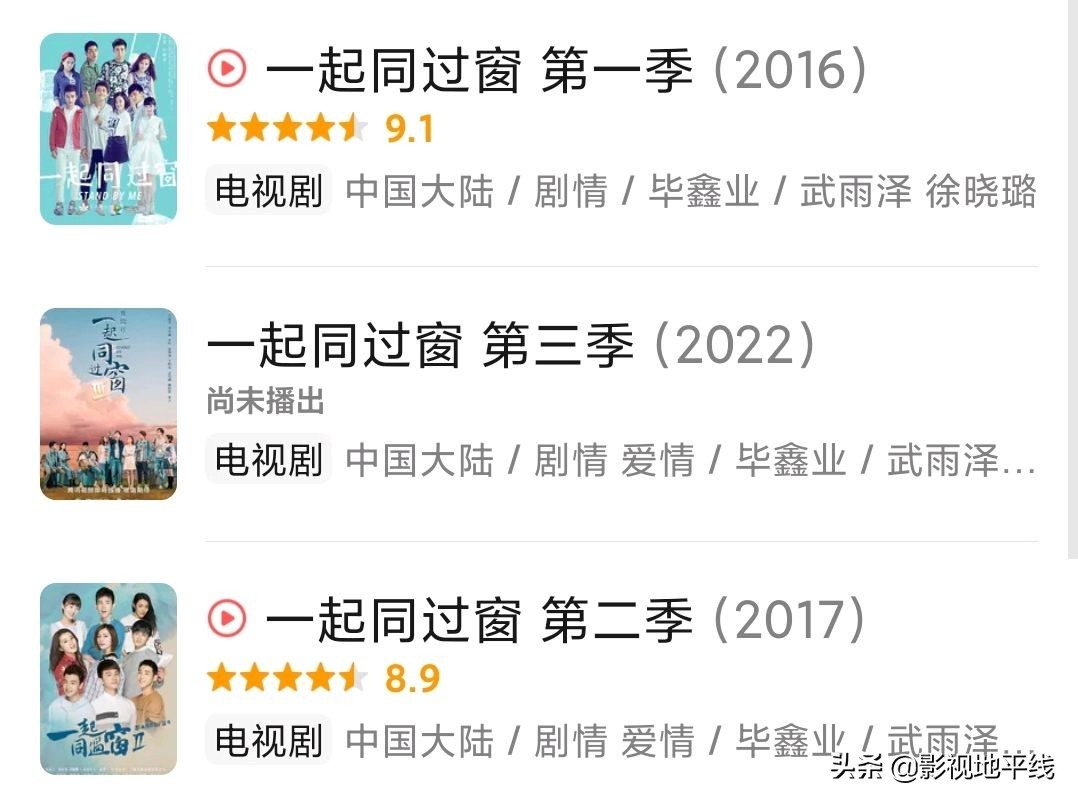
Task: Open 一起同过窗 第三季 (2022) result
Action: click(x=510, y=347)
